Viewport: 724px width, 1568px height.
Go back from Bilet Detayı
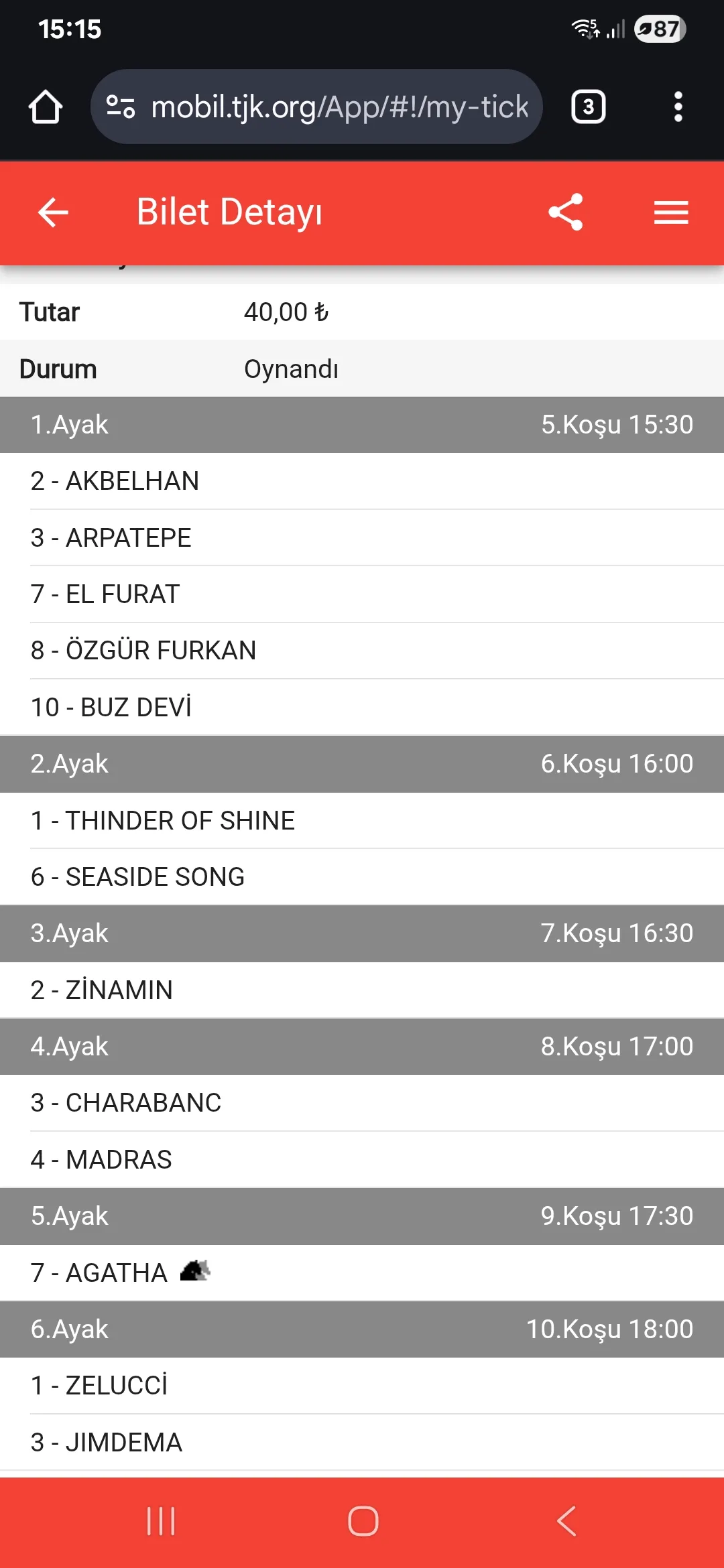tap(54, 212)
